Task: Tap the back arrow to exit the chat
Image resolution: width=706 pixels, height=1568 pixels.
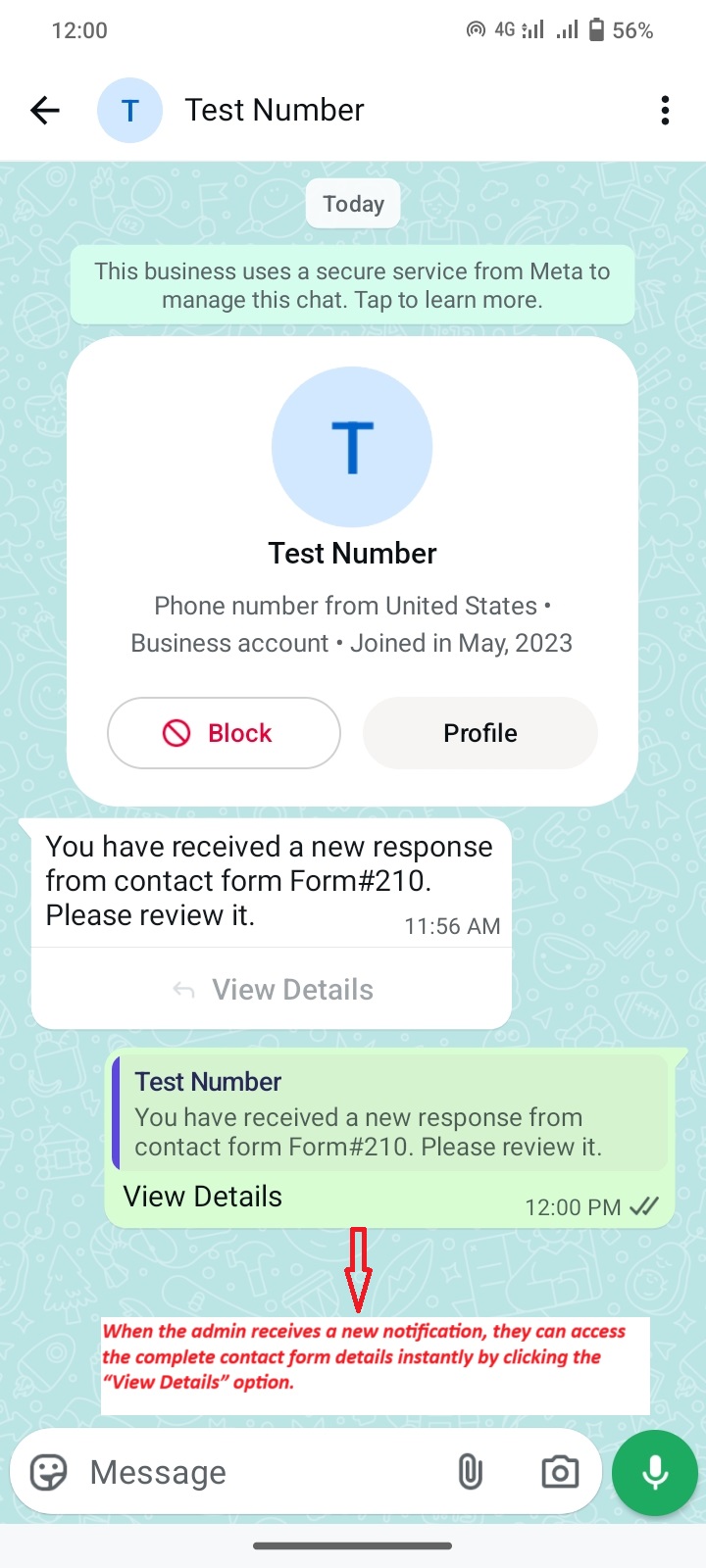Action: [44, 110]
